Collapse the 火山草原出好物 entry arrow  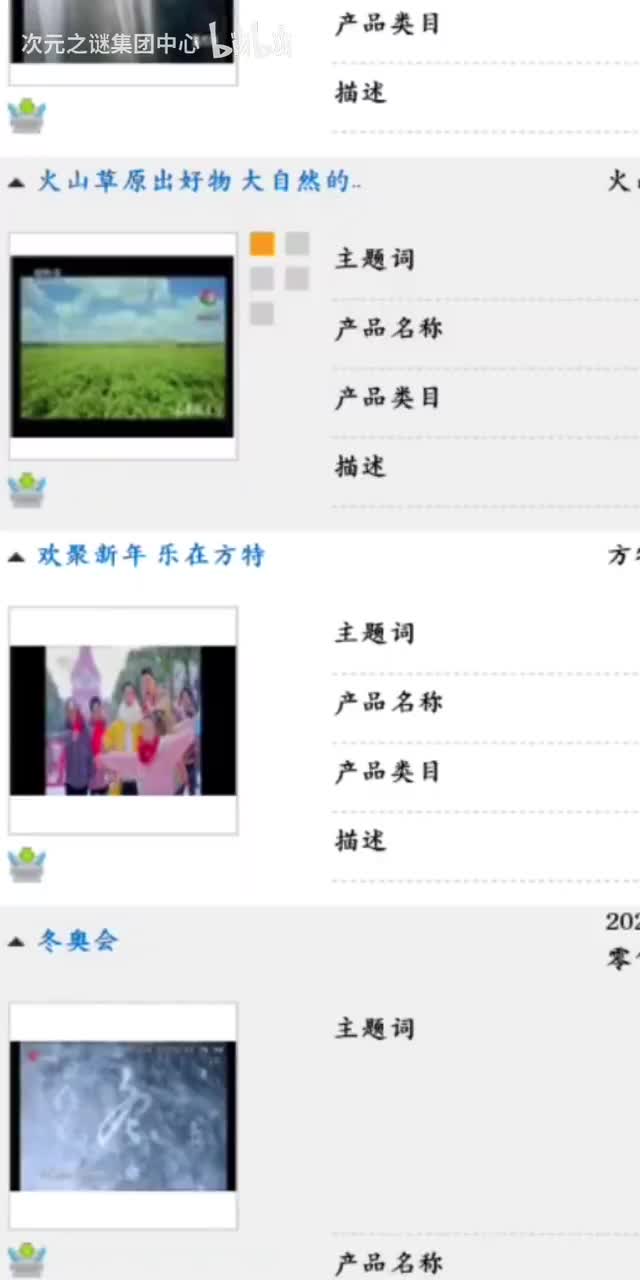pos(16,183)
